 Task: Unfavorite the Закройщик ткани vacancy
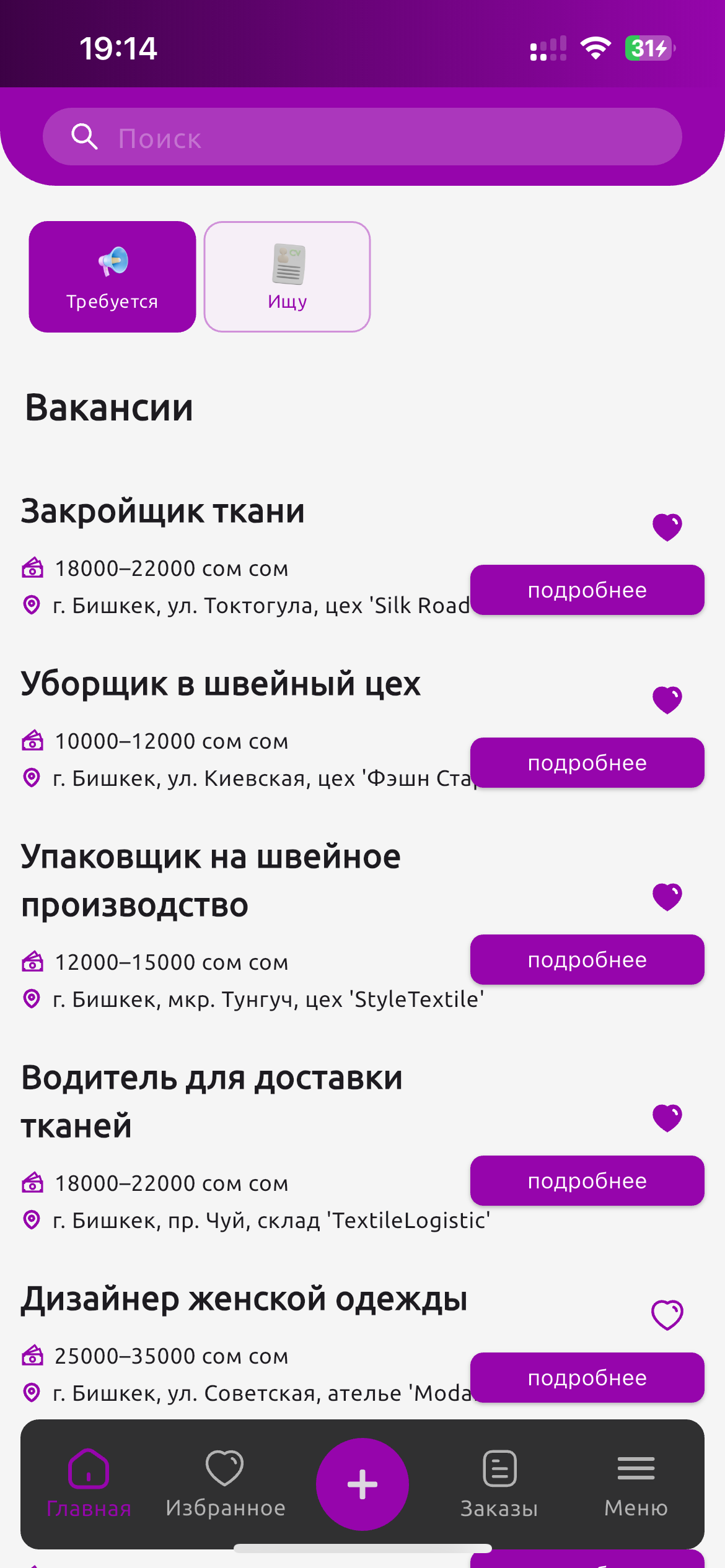pyautogui.click(x=667, y=528)
